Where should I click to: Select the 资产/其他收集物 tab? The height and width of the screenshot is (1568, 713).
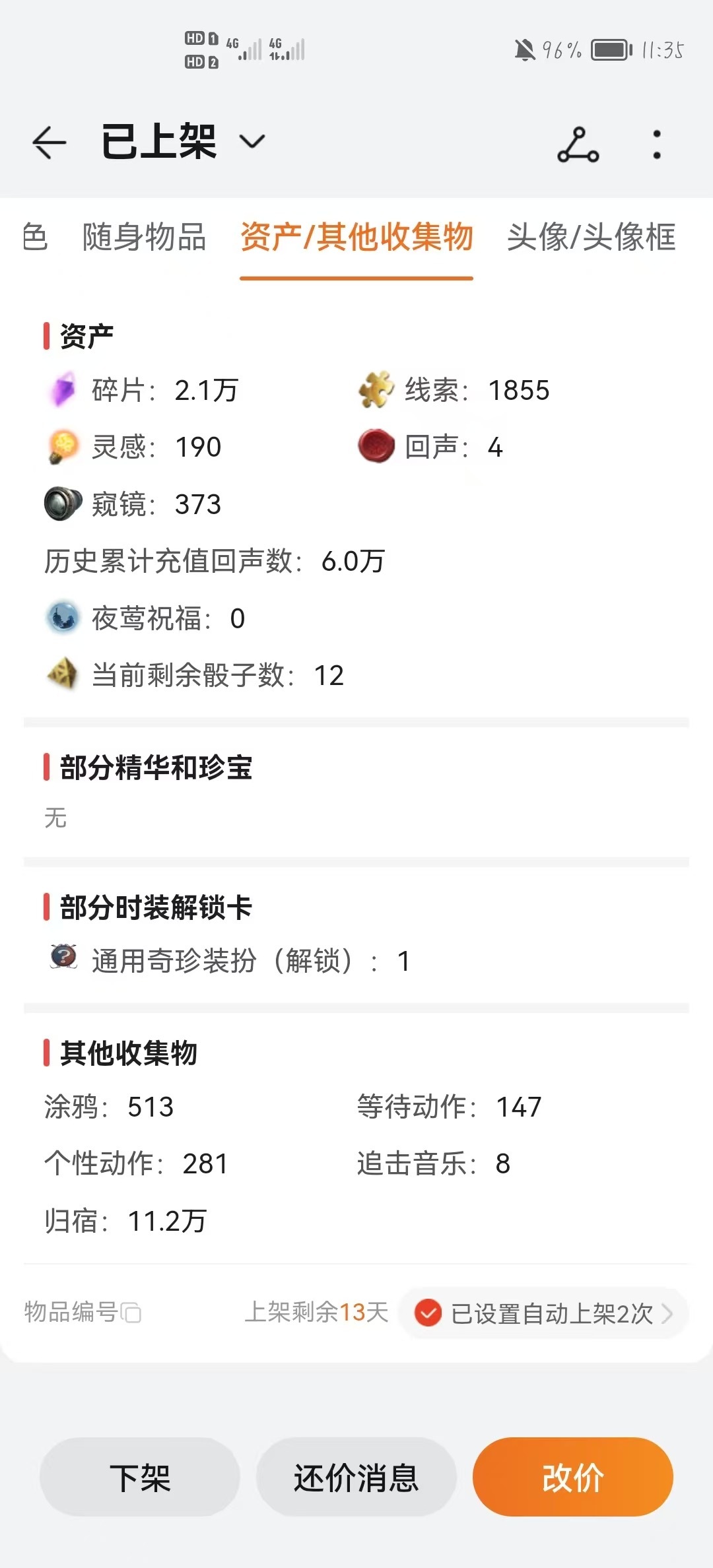click(x=356, y=238)
